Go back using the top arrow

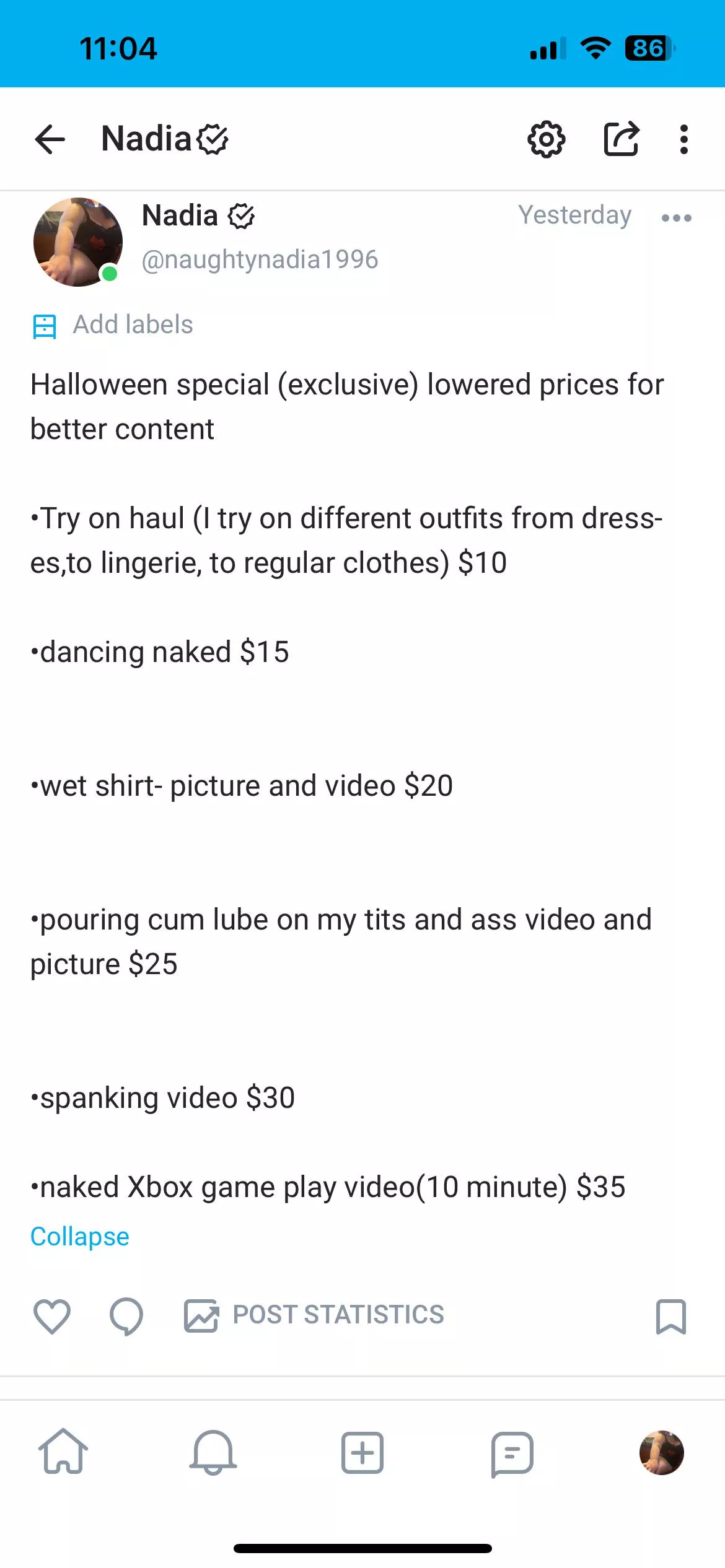[50, 139]
